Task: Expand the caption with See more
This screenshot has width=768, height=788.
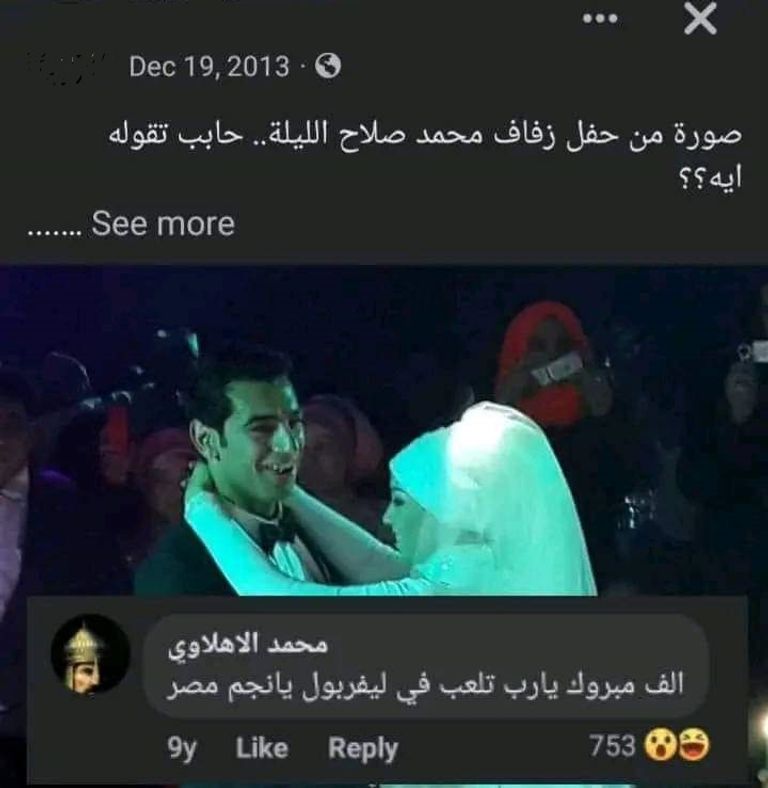Action: coord(163,223)
